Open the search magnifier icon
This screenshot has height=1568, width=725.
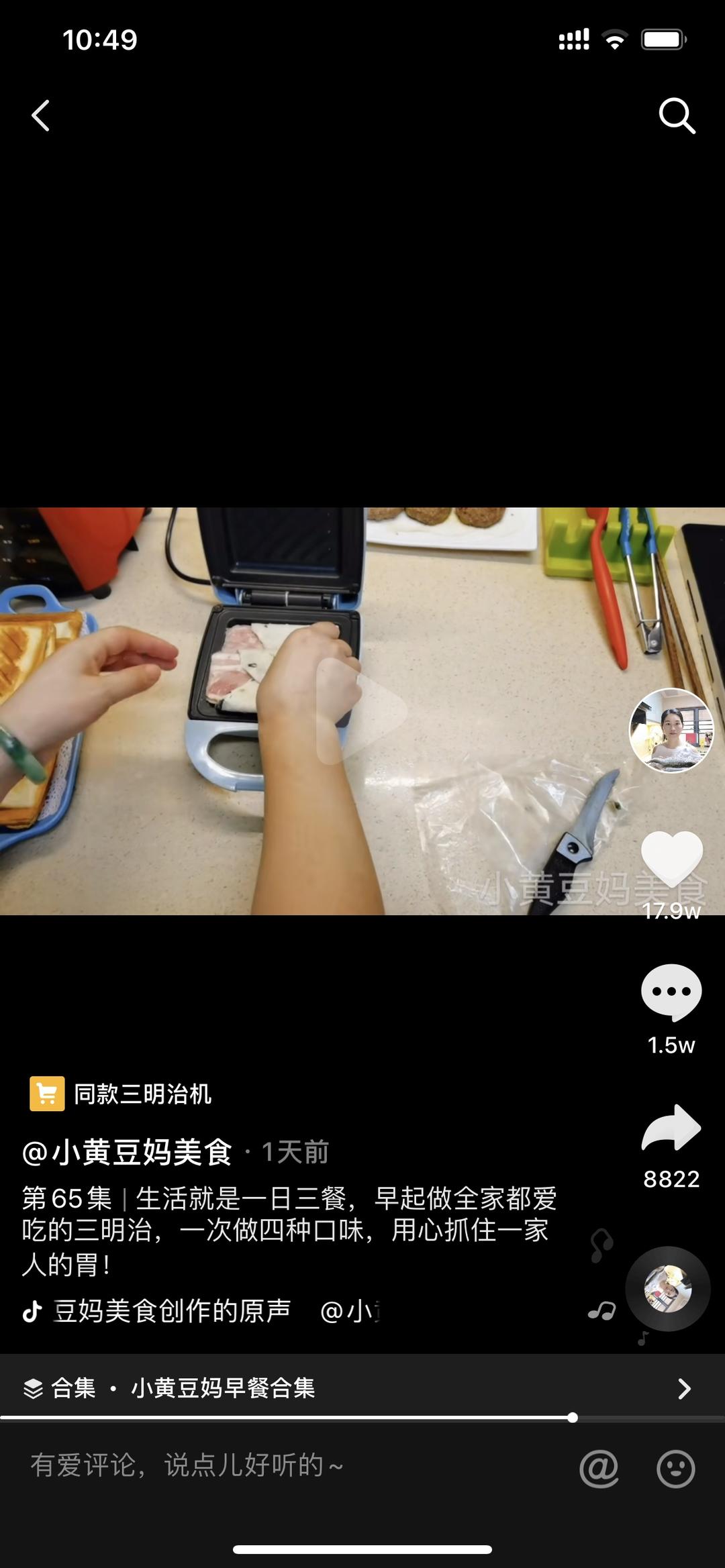(676, 115)
